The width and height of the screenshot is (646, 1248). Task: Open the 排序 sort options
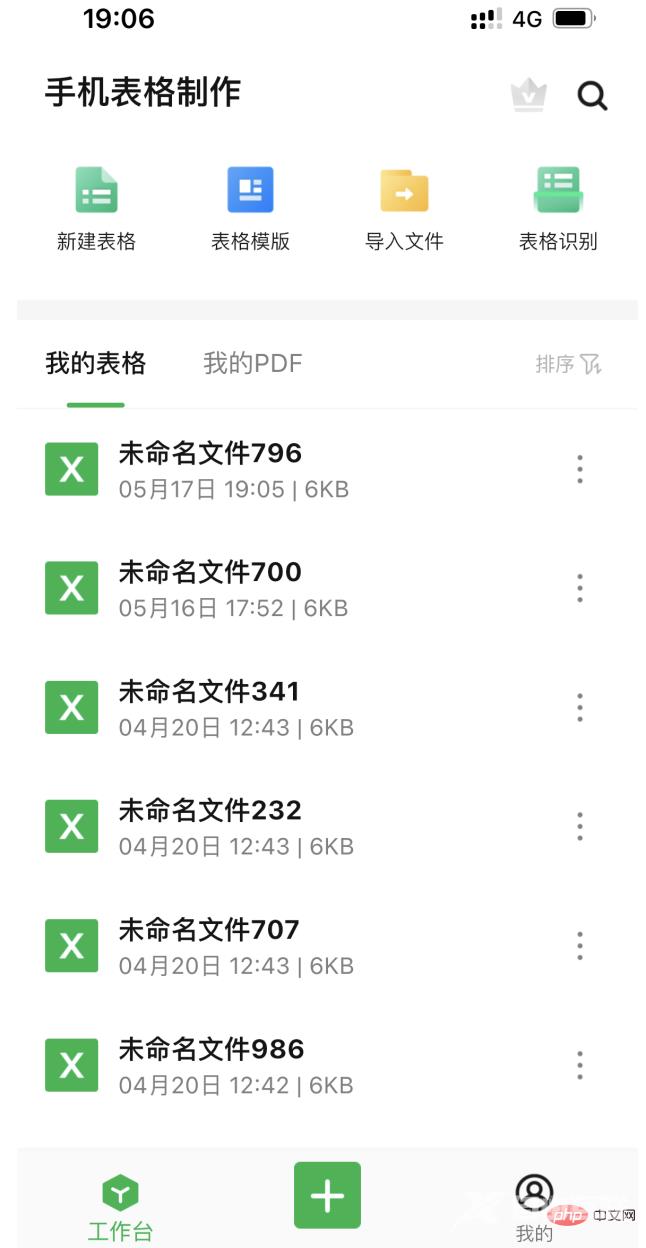click(x=568, y=364)
